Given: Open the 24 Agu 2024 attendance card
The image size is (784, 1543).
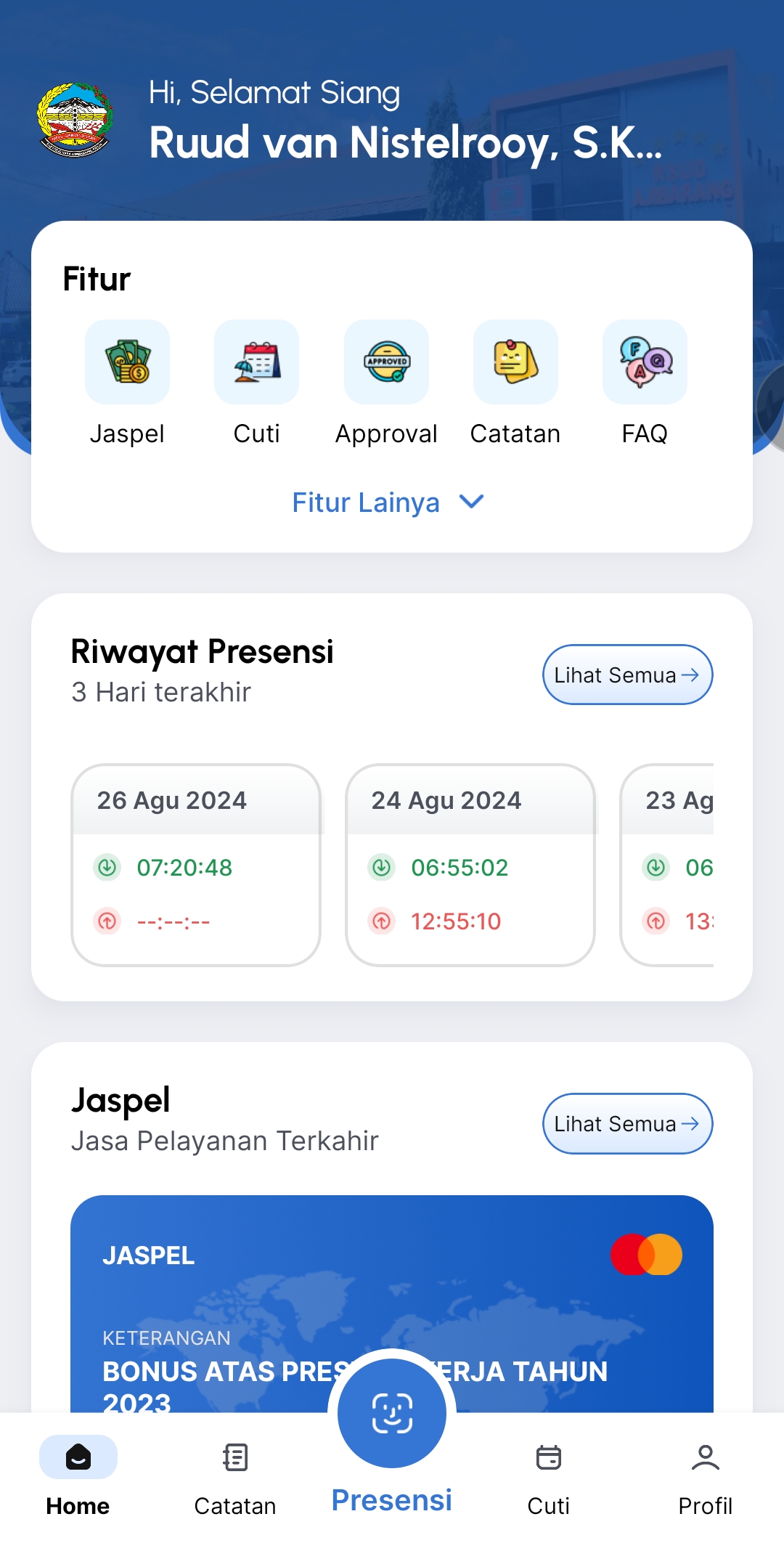Looking at the screenshot, I should click(x=470, y=864).
